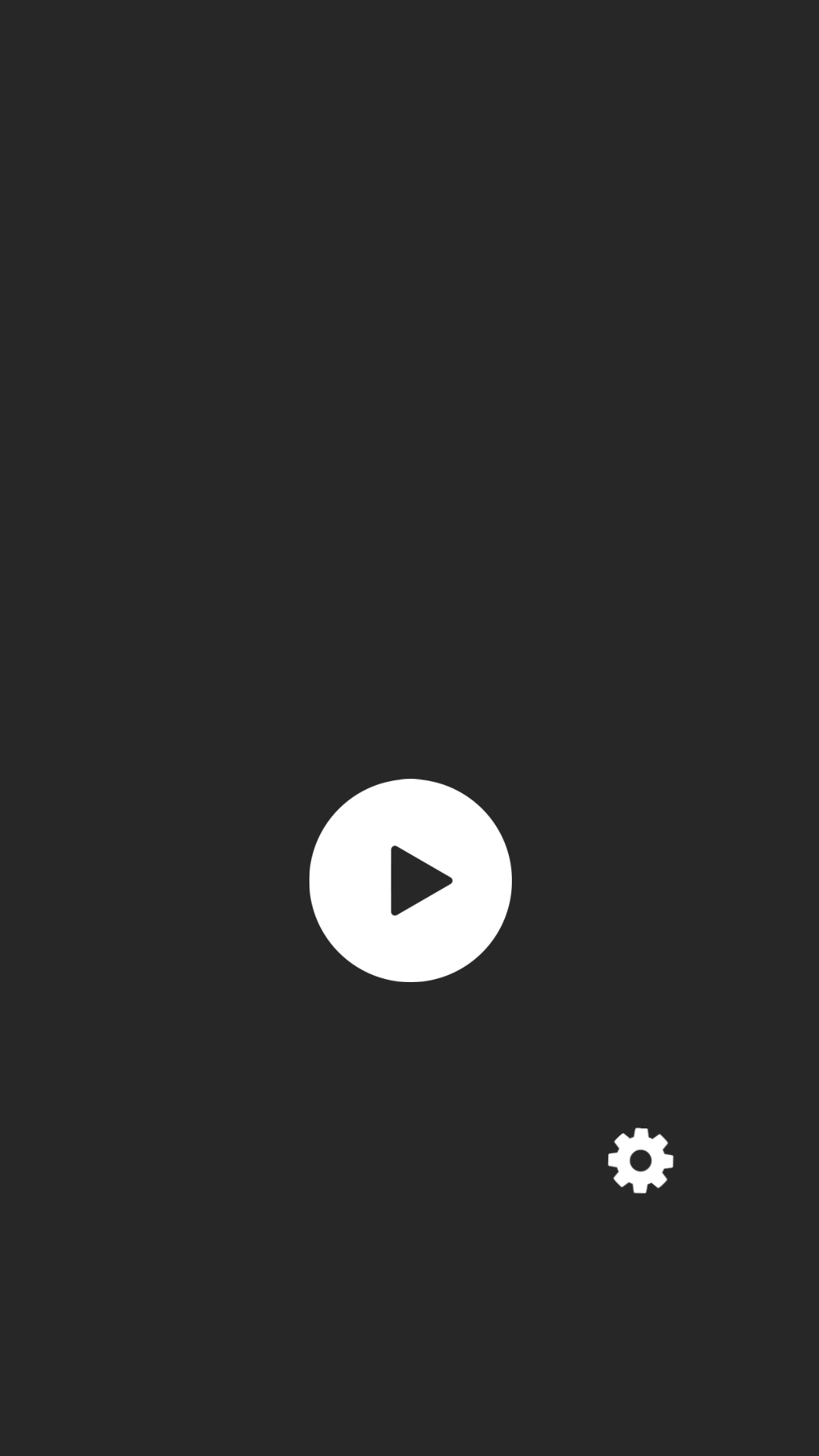Open the settings gear
The height and width of the screenshot is (1456, 819).
coord(641,1160)
